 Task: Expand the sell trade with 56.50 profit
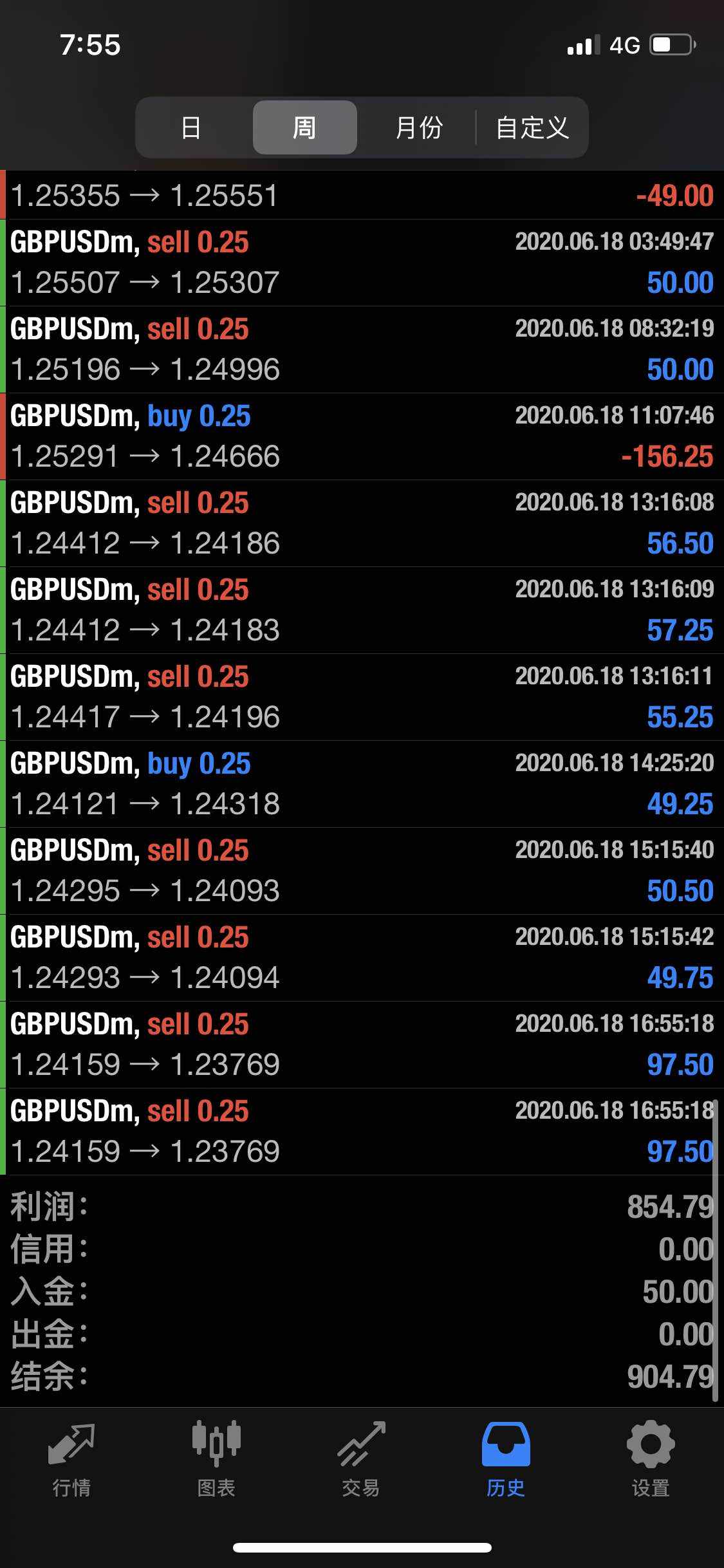(362, 523)
